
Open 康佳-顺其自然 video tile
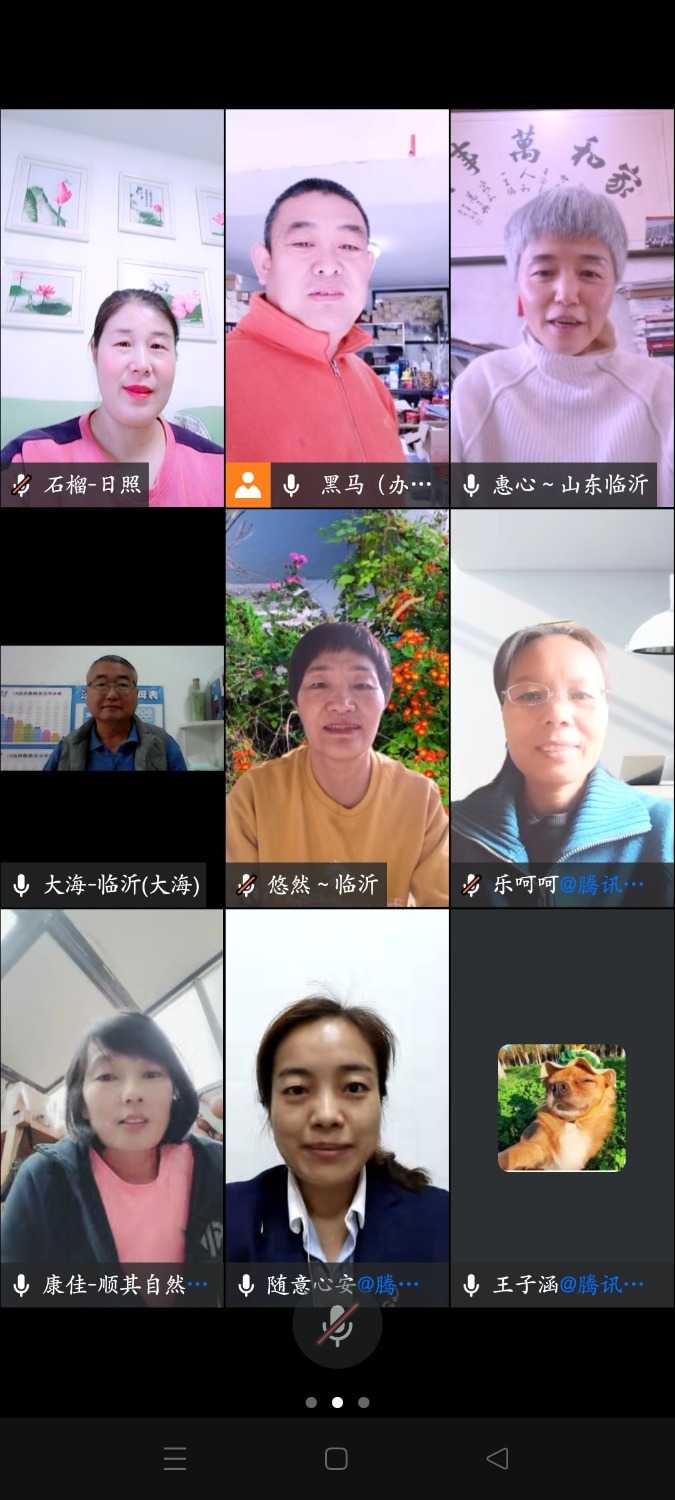(x=112, y=1108)
